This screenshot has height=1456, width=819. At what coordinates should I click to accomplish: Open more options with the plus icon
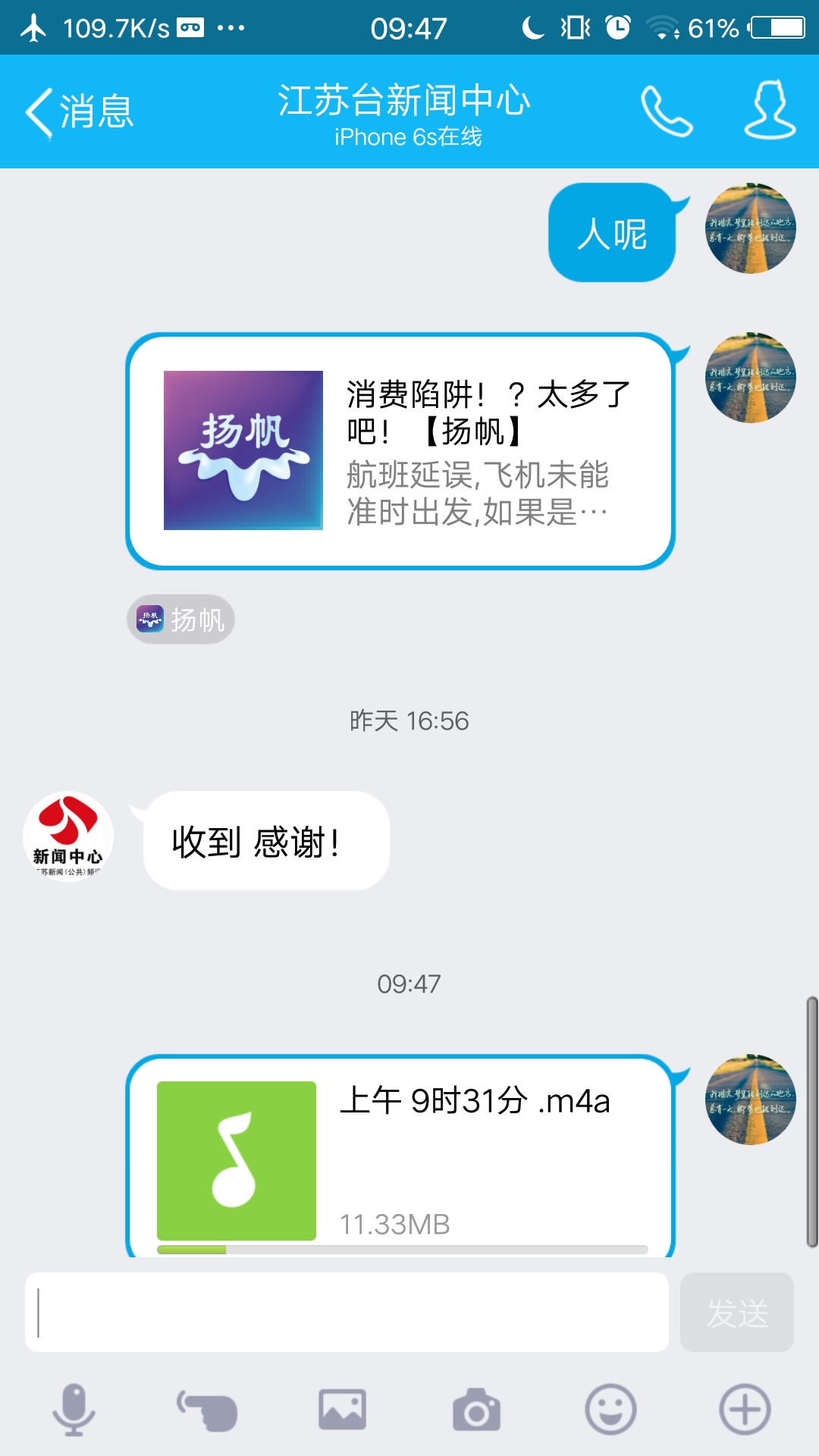coord(745,1410)
